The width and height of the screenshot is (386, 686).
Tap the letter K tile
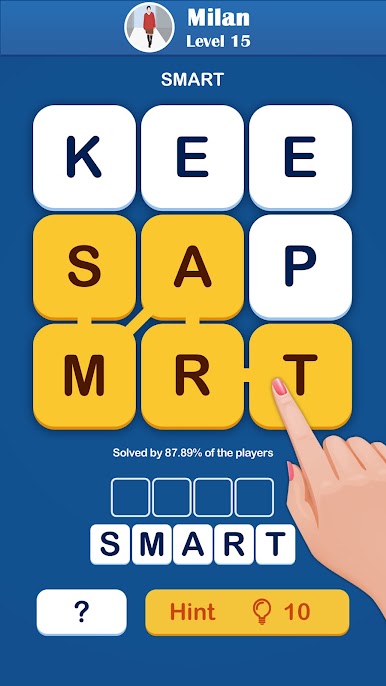point(84,157)
